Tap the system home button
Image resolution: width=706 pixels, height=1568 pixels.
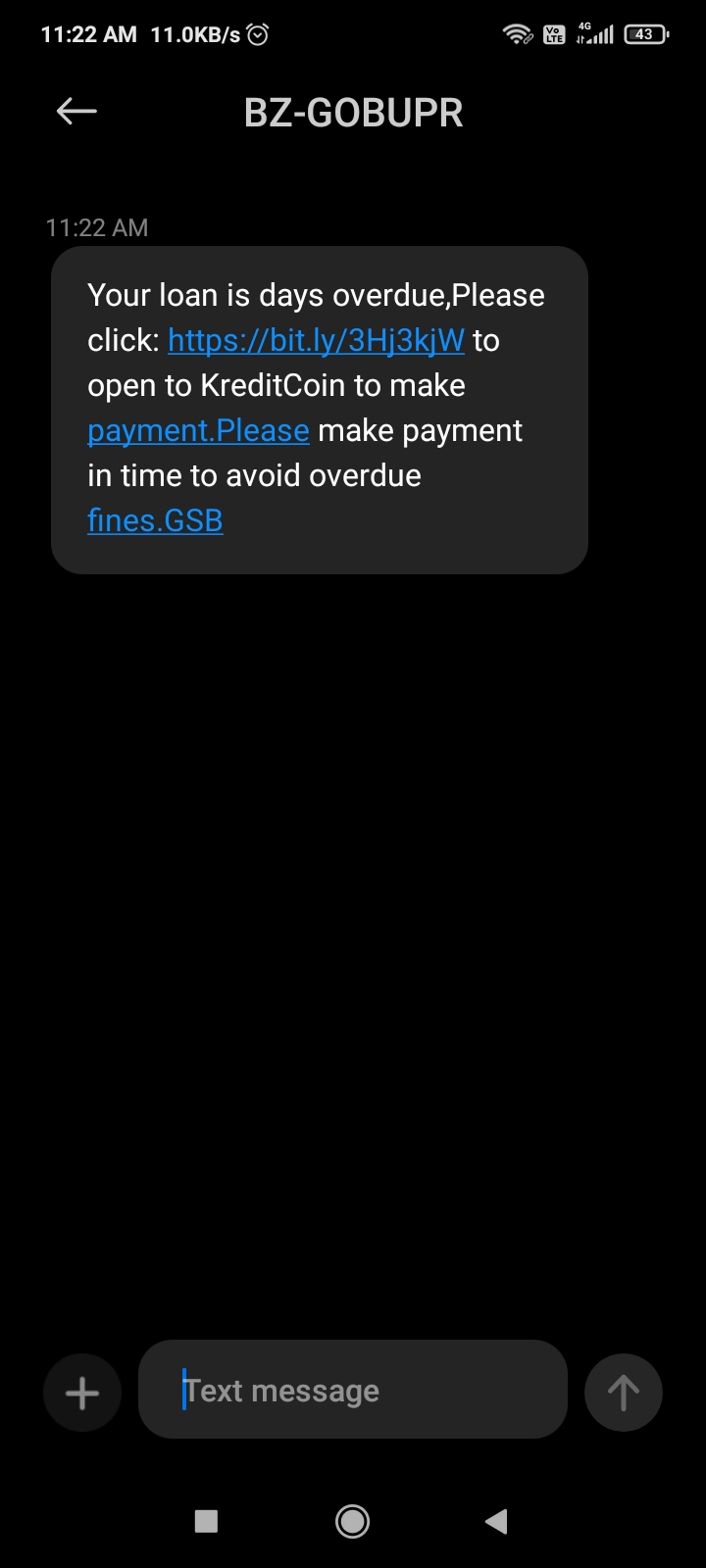(x=352, y=1521)
